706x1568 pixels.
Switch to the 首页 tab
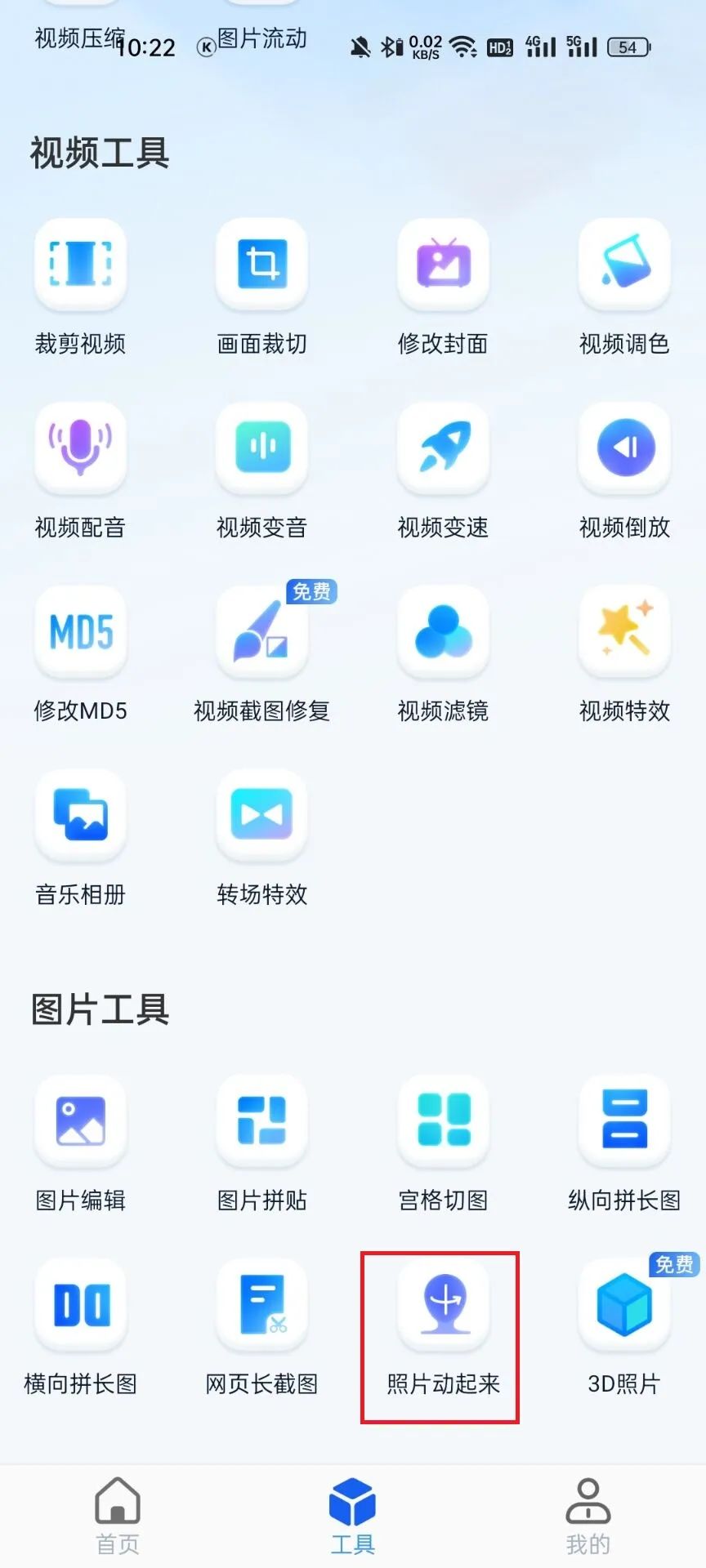pos(118,1516)
